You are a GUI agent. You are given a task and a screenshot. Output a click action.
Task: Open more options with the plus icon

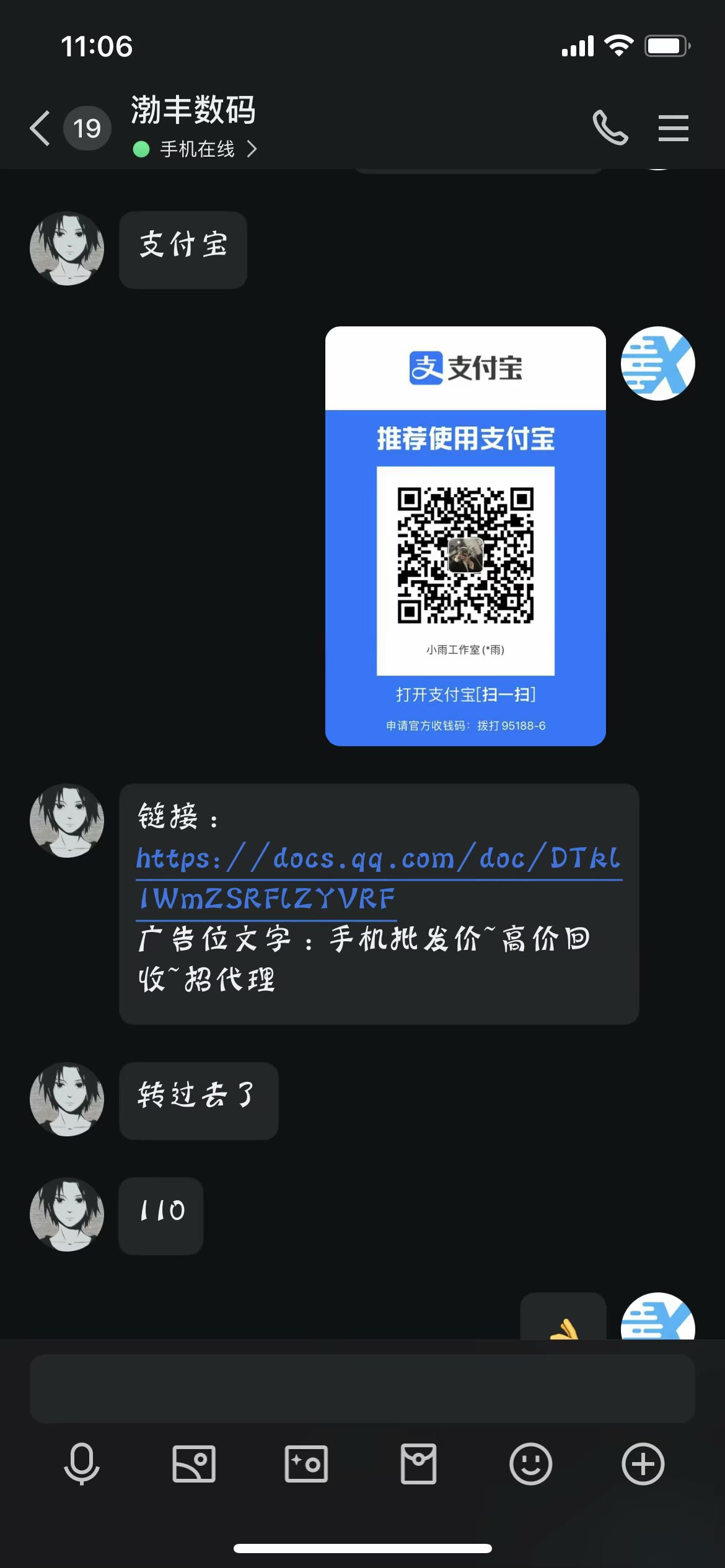pyautogui.click(x=643, y=1464)
